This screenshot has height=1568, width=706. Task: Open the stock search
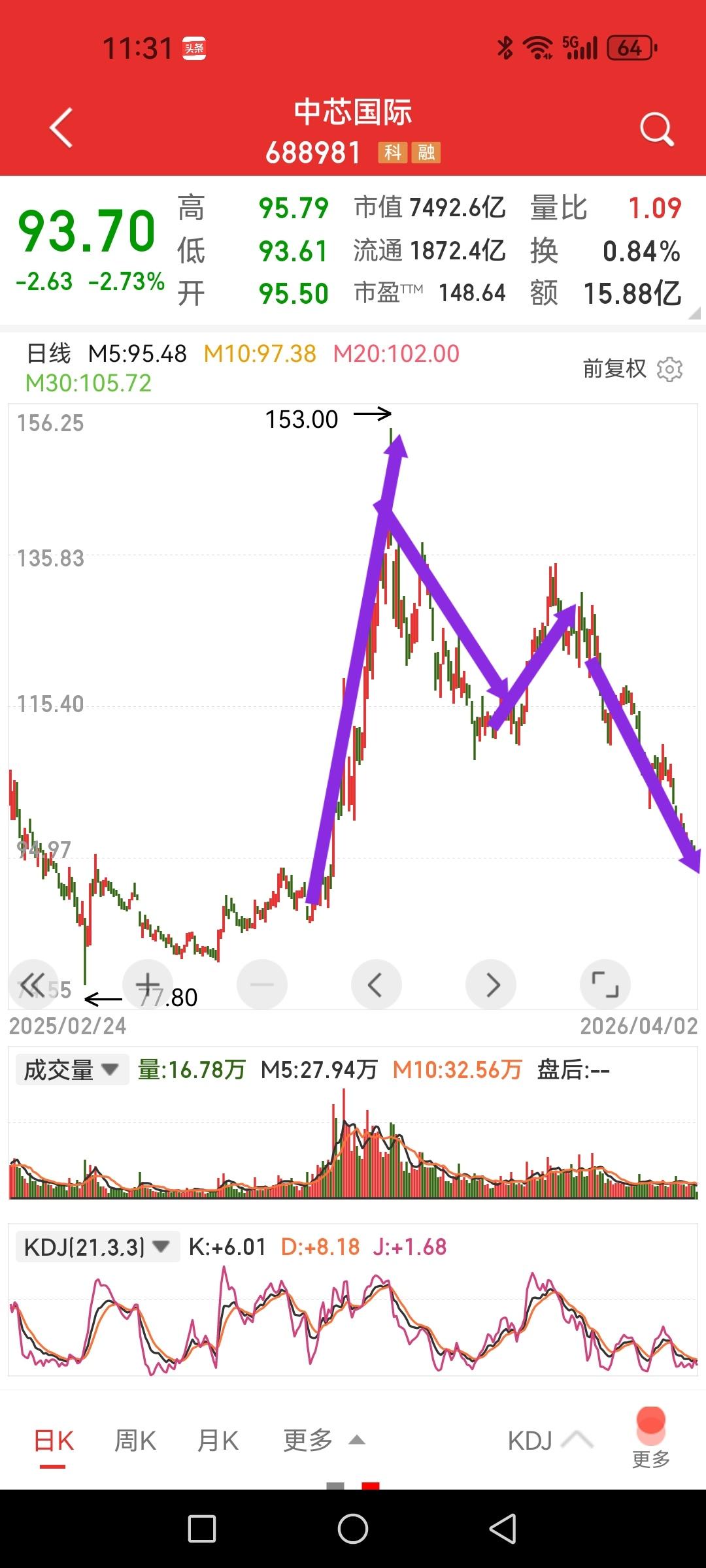[656, 129]
